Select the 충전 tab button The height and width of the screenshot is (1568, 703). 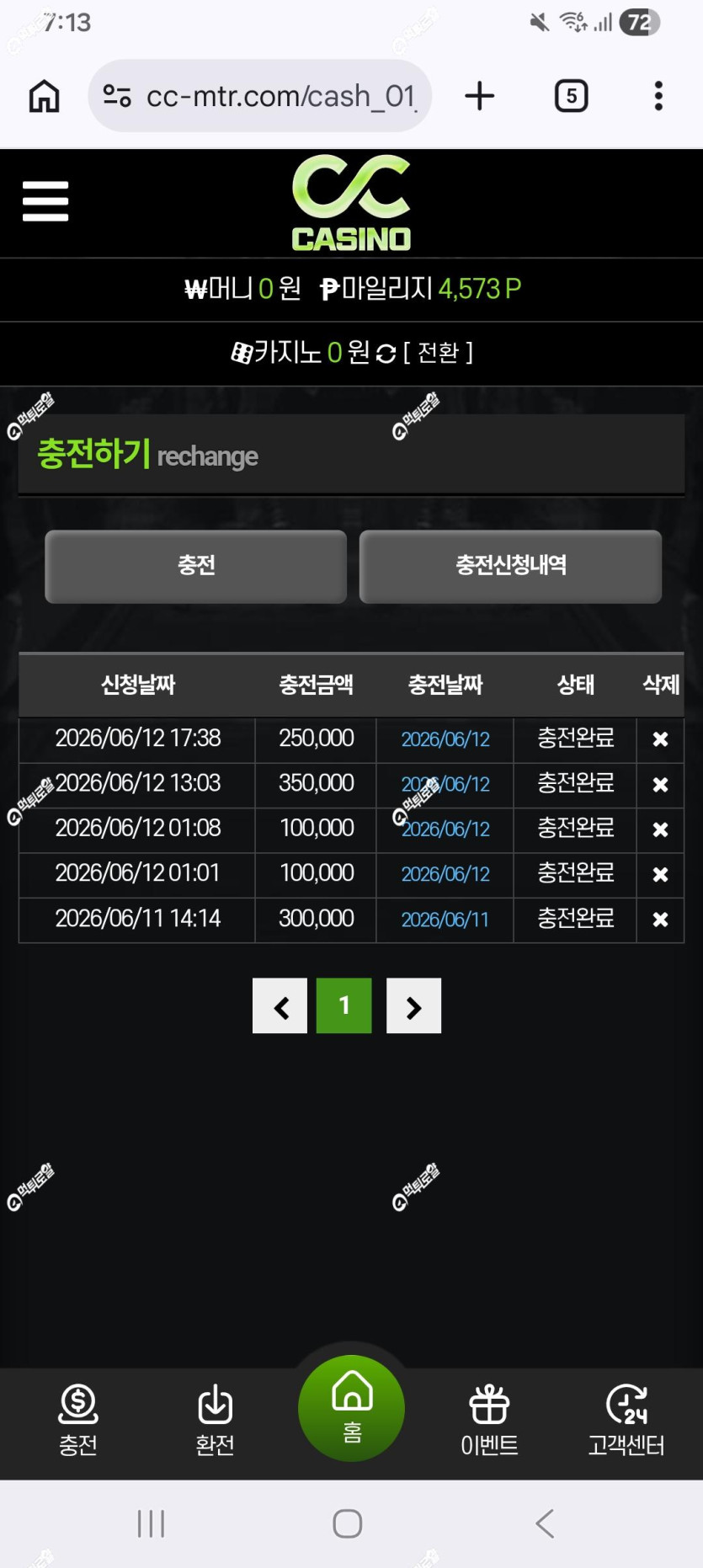click(x=196, y=566)
